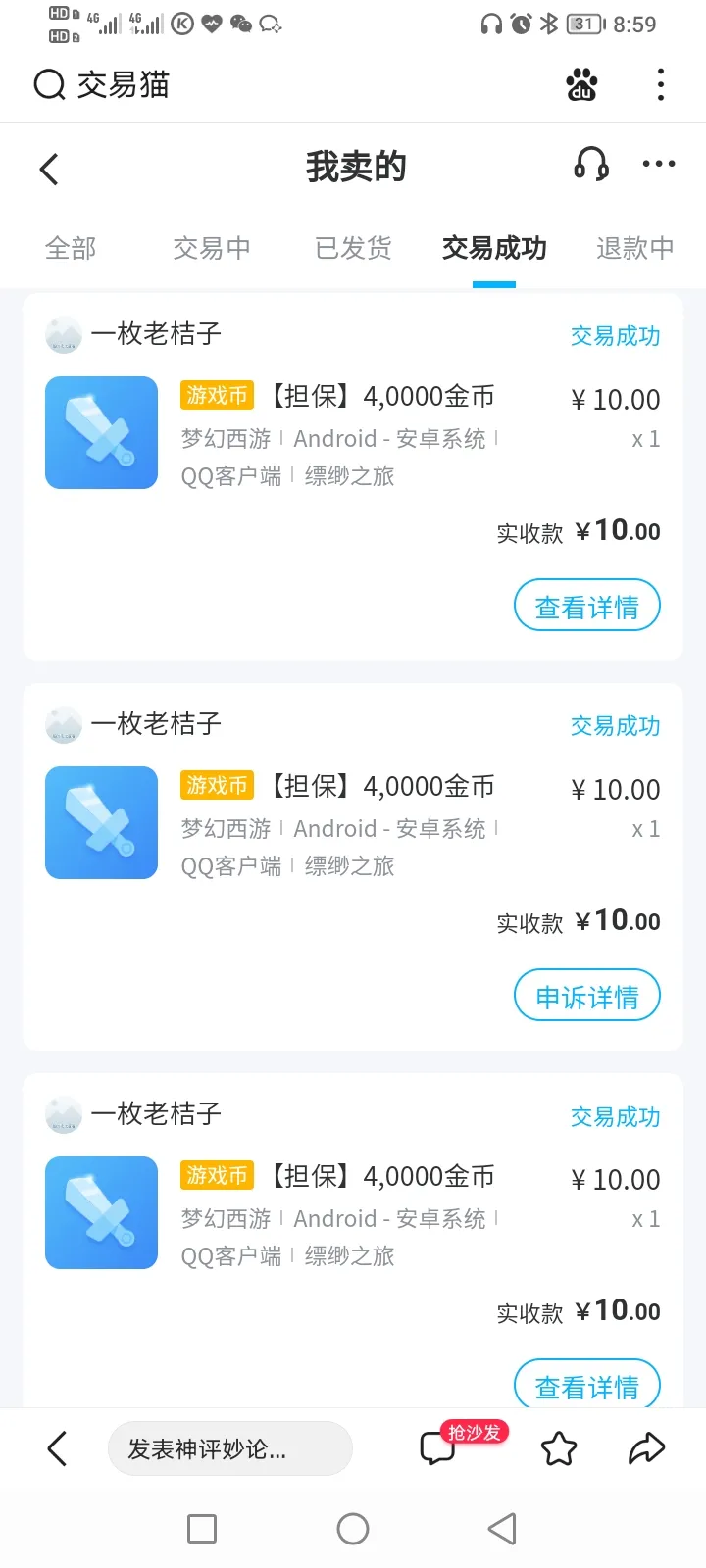The height and width of the screenshot is (1568, 706).
Task: Click 申诉详情 on the second order
Action: (x=586, y=995)
